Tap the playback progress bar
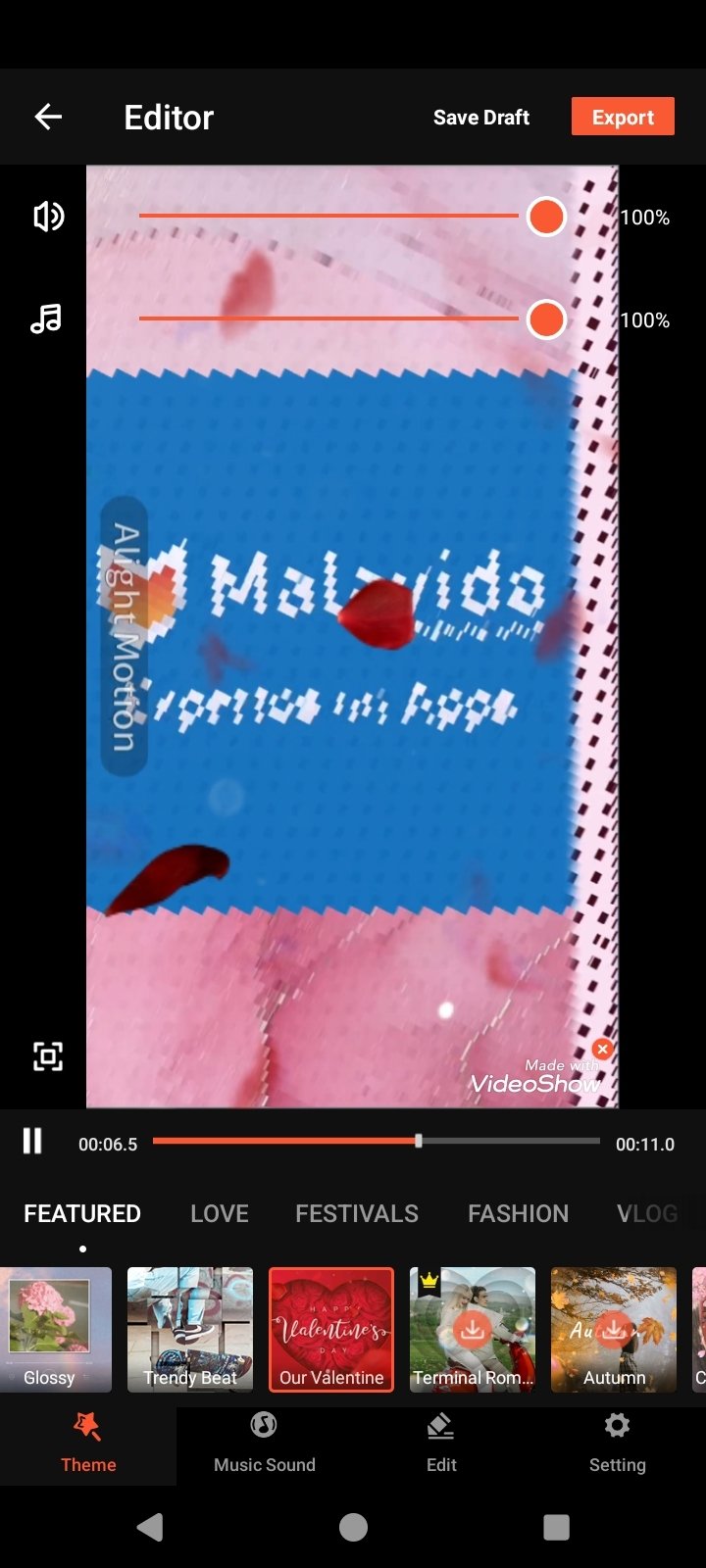This screenshot has height=1568, width=706. click(x=377, y=1141)
